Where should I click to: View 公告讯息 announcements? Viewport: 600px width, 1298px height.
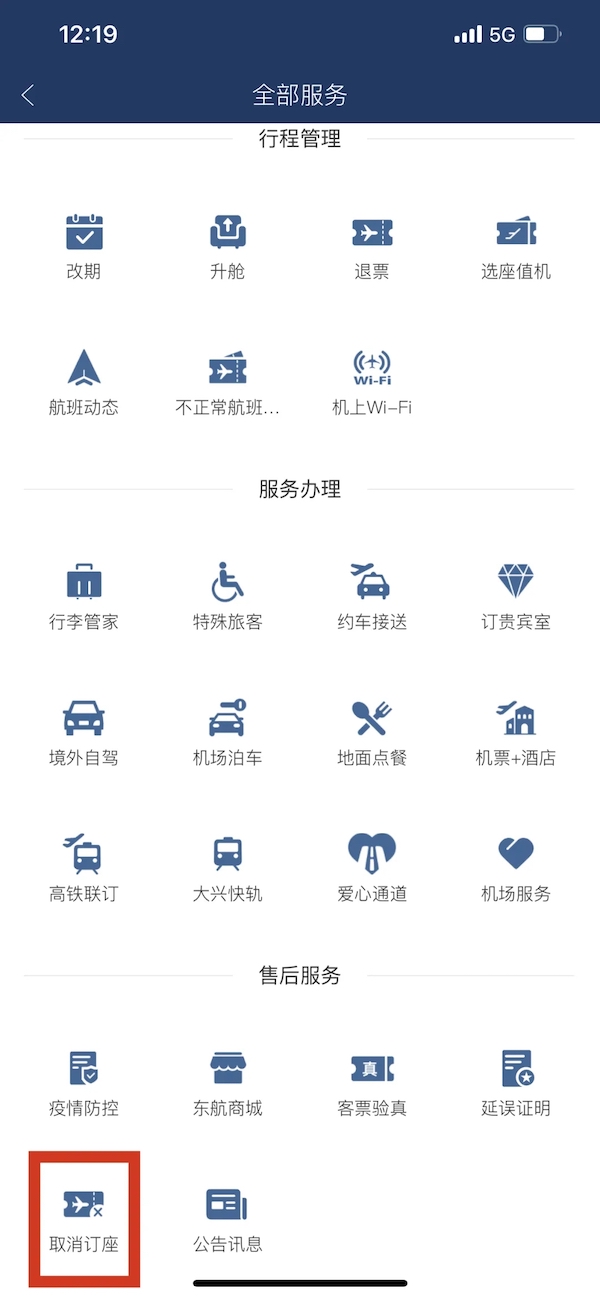(x=228, y=1218)
